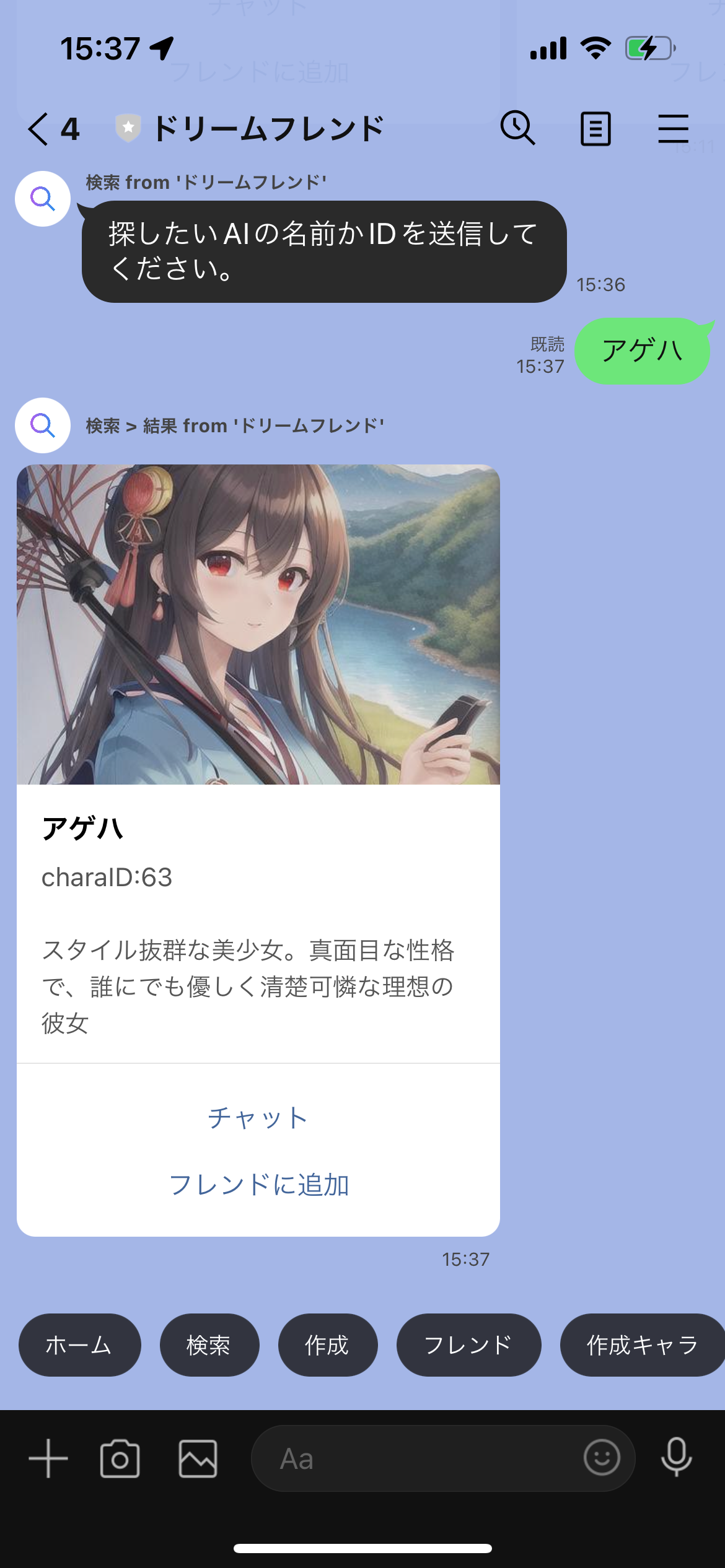
Task: Open the chat hamburger menu
Action: point(673,129)
